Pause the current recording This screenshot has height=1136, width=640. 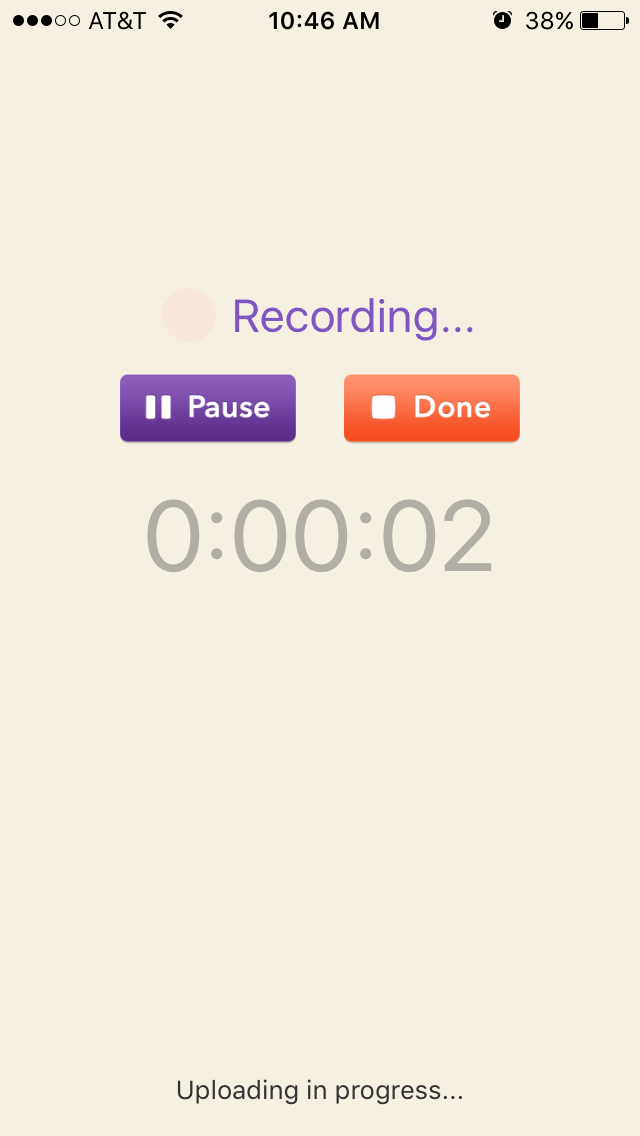208,408
